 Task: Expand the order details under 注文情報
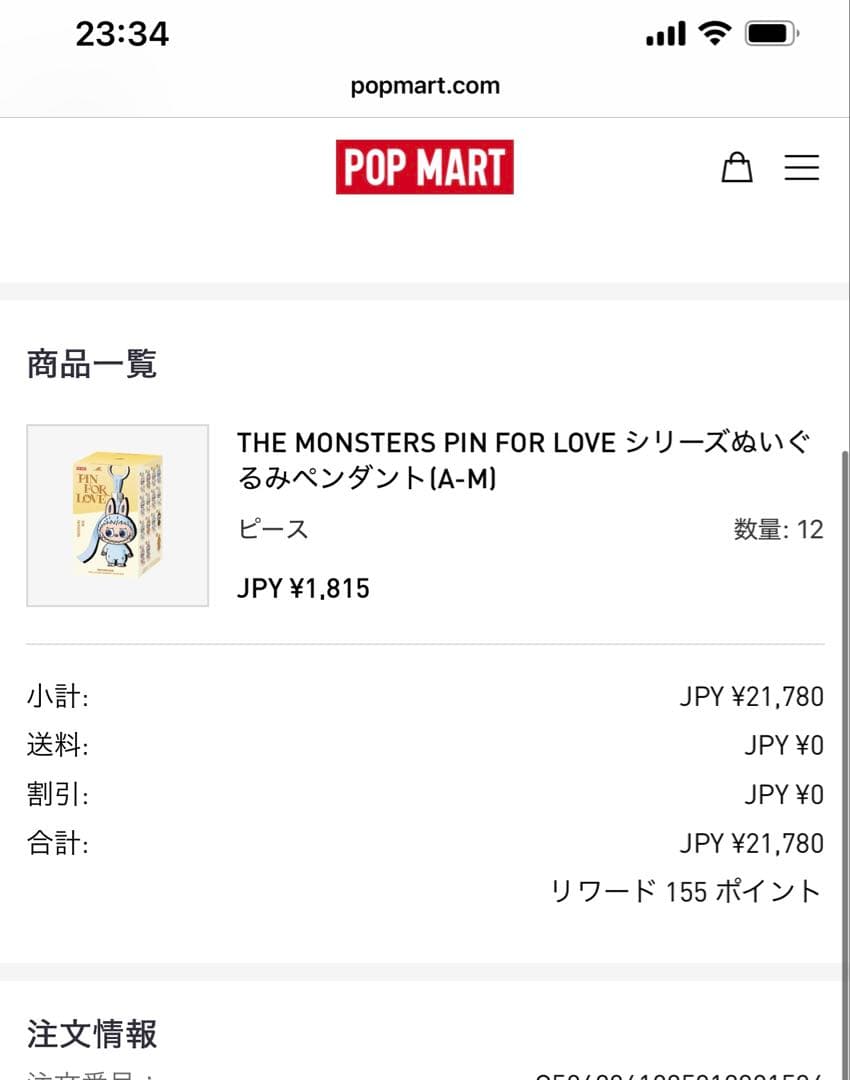425,1075
